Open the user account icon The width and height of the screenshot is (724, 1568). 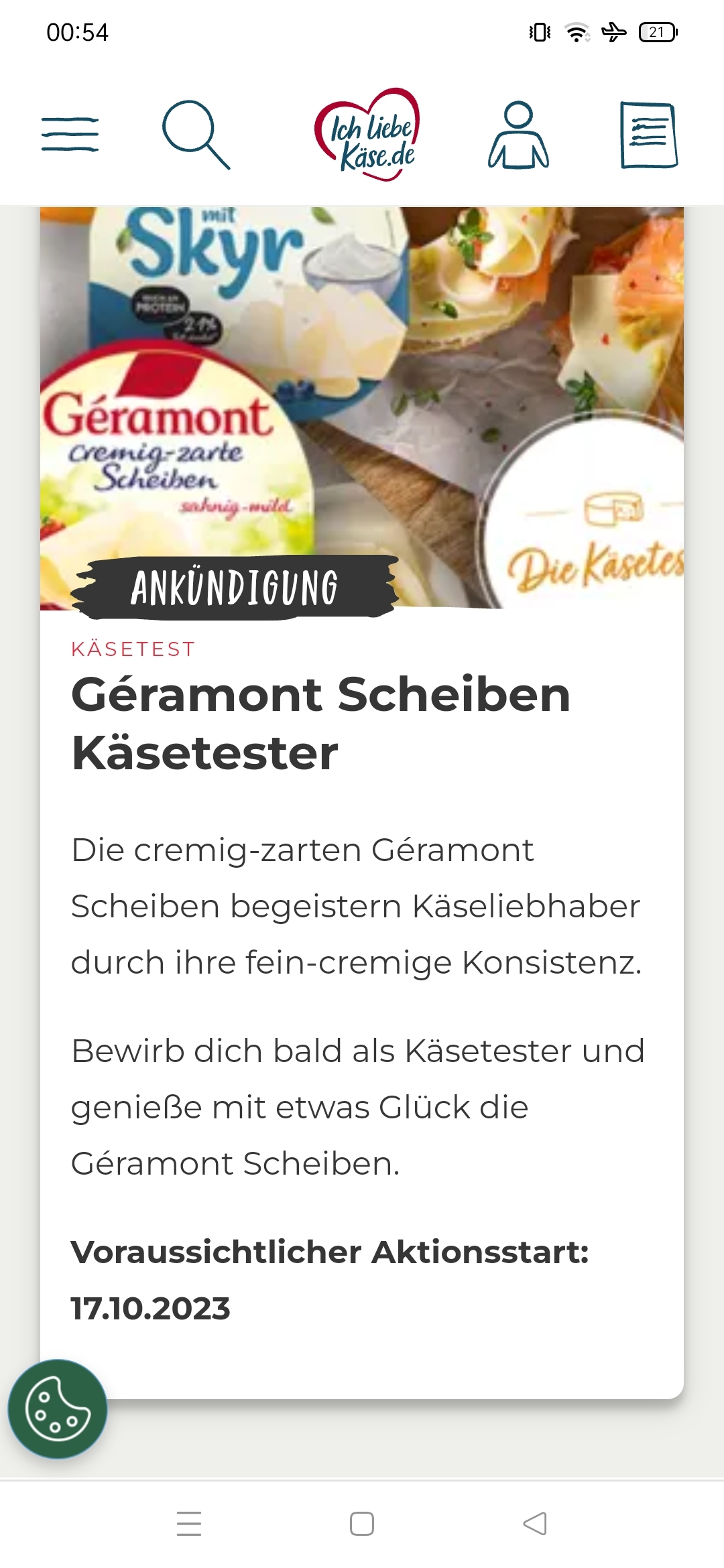tap(518, 135)
